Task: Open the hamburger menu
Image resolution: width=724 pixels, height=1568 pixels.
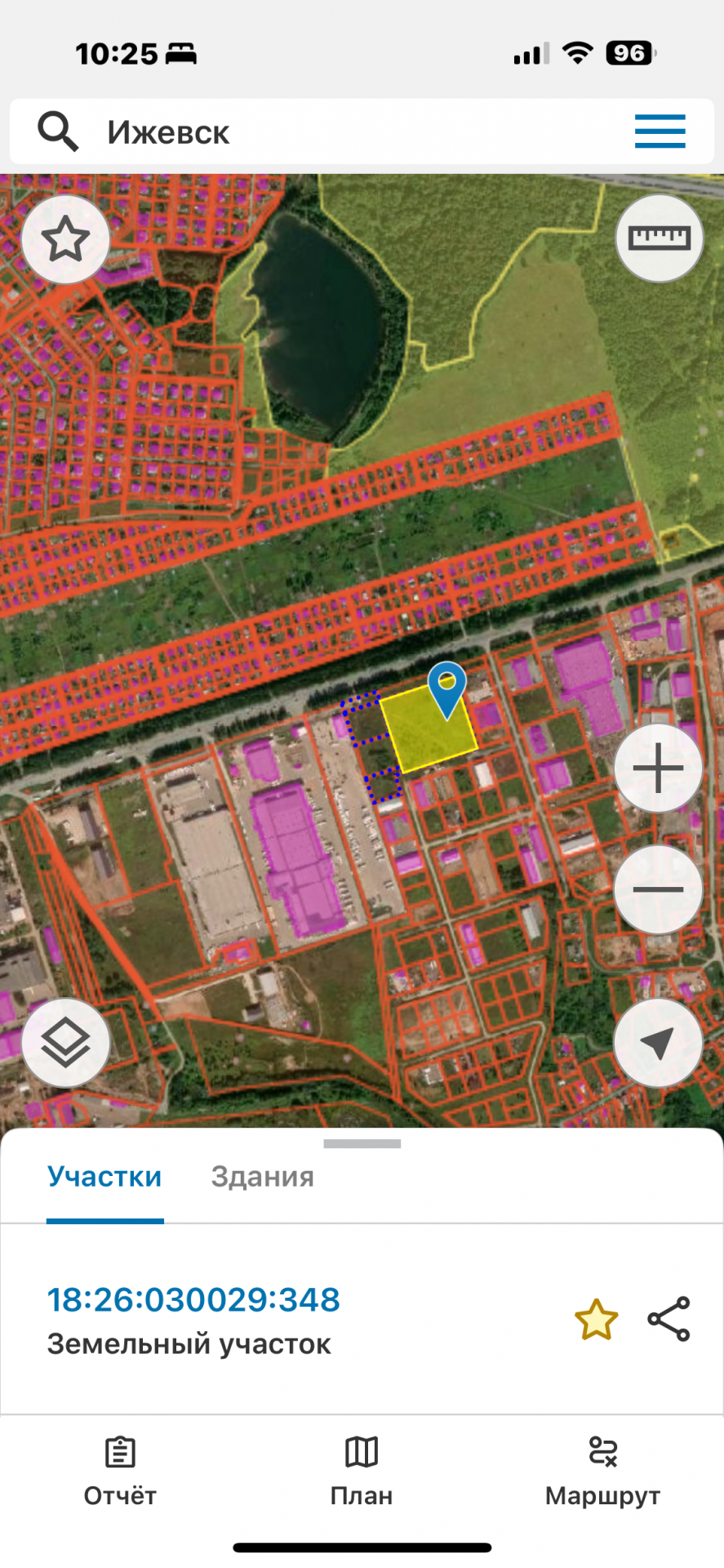Action: pos(660,131)
